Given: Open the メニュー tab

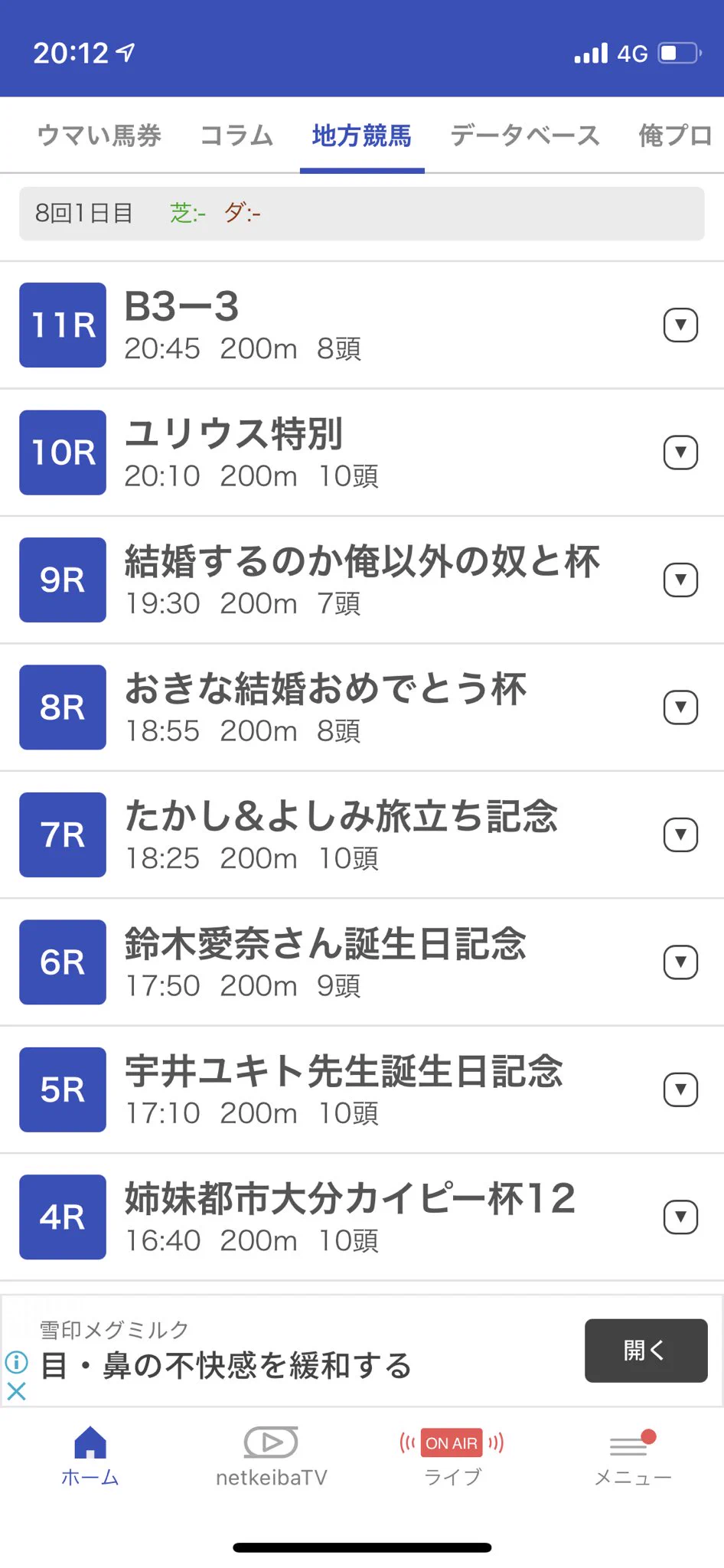Looking at the screenshot, I should 632,1456.
